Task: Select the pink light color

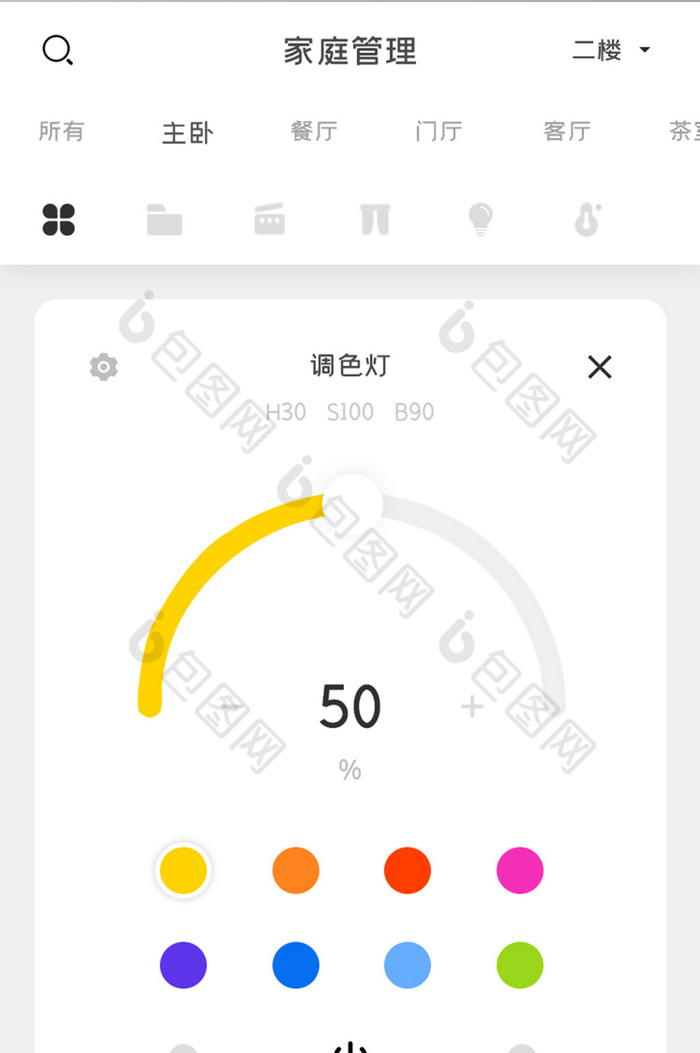Action: (520, 870)
